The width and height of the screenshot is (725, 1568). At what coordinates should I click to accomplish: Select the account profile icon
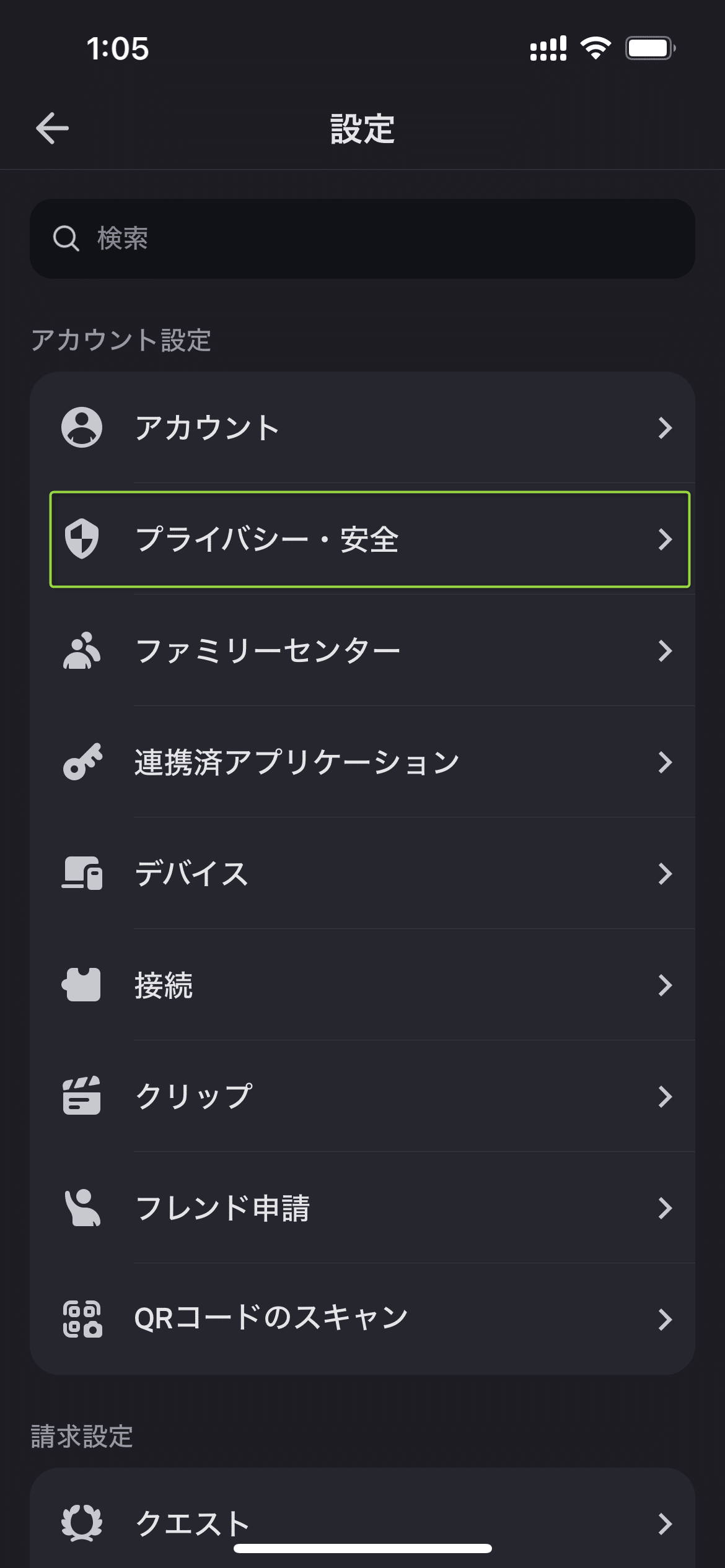coord(82,427)
